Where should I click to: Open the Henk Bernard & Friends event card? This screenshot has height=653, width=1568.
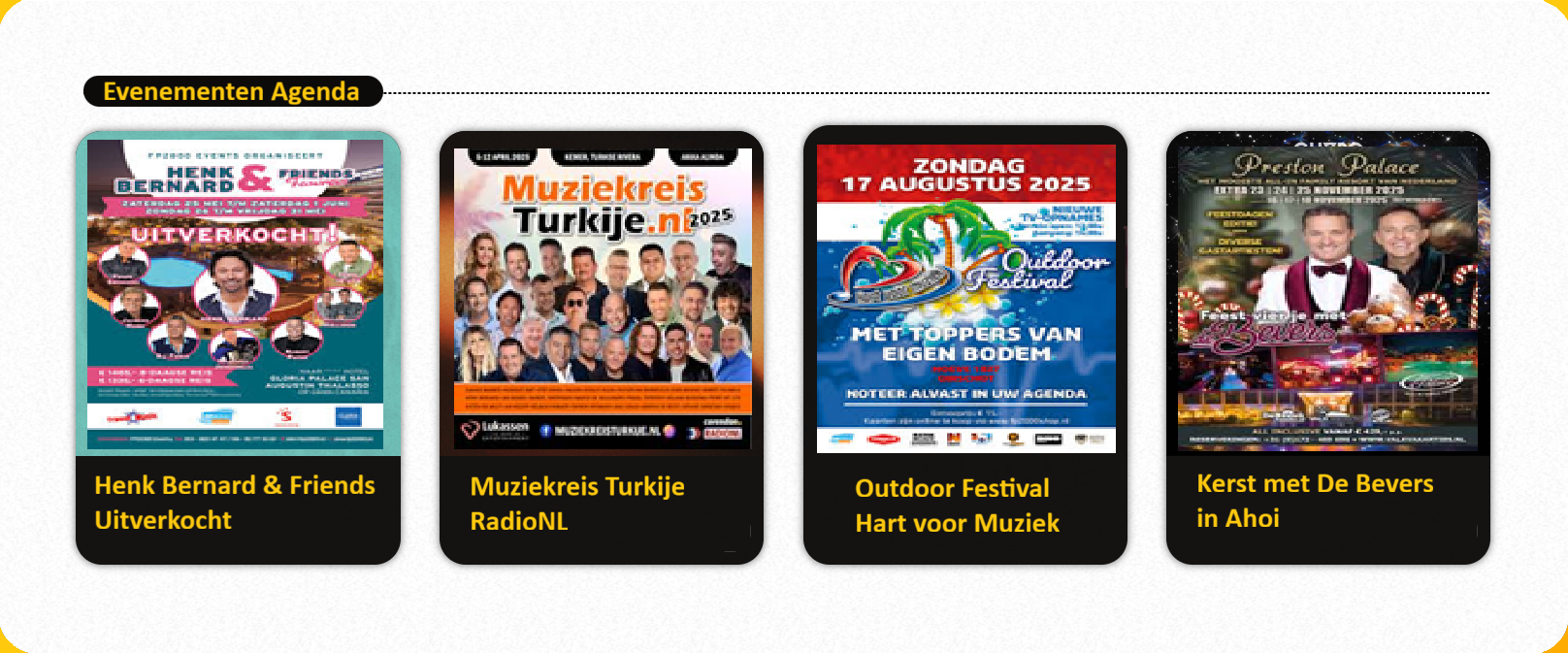(238, 347)
